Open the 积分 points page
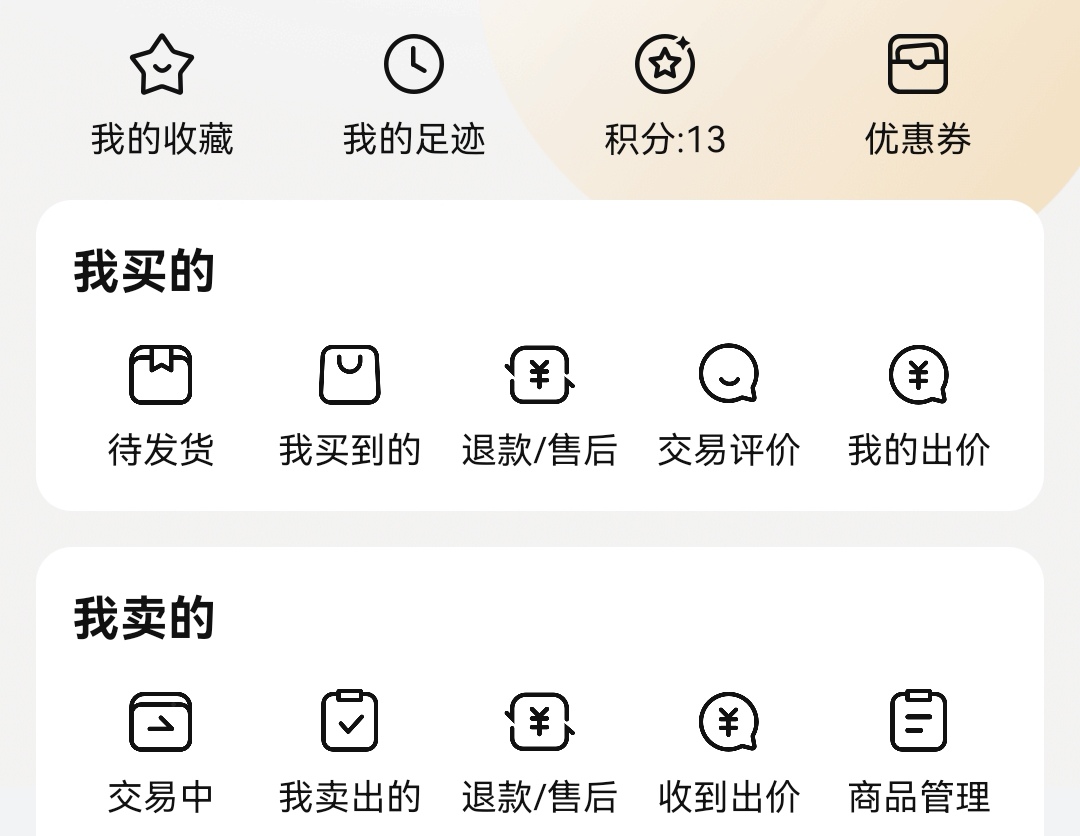Image resolution: width=1080 pixels, height=836 pixels. click(x=665, y=95)
